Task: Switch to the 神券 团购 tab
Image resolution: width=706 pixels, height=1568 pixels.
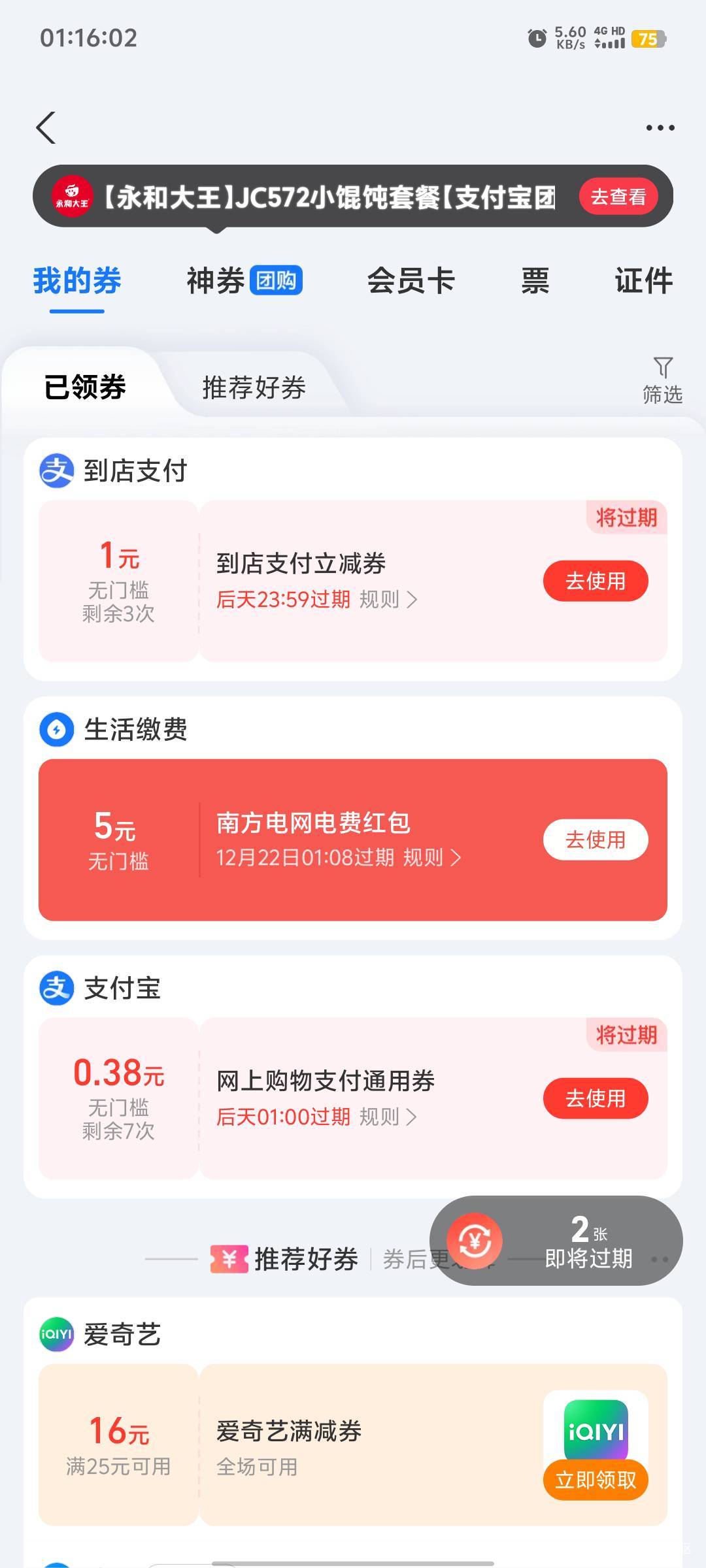Action: pyautogui.click(x=244, y=281)
